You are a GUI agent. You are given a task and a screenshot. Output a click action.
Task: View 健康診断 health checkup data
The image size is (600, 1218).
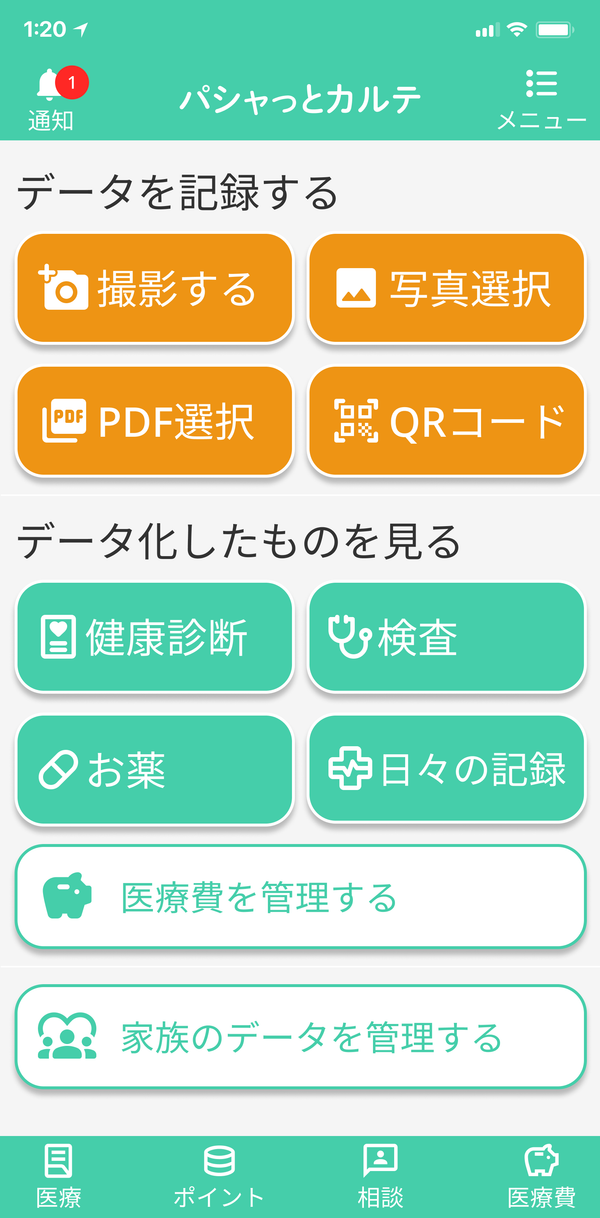(x=154, y=637)
